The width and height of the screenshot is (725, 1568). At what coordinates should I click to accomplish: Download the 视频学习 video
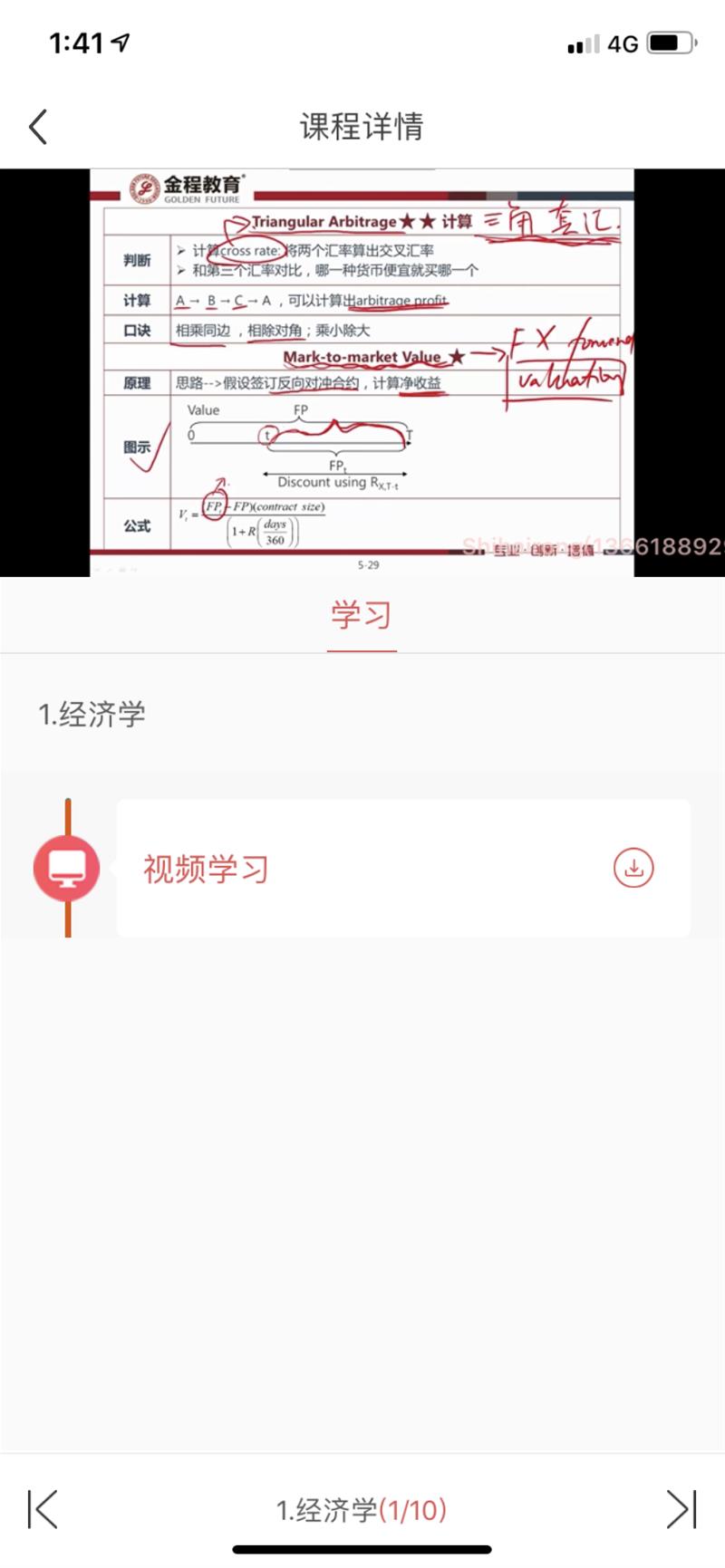pos(633,868)
